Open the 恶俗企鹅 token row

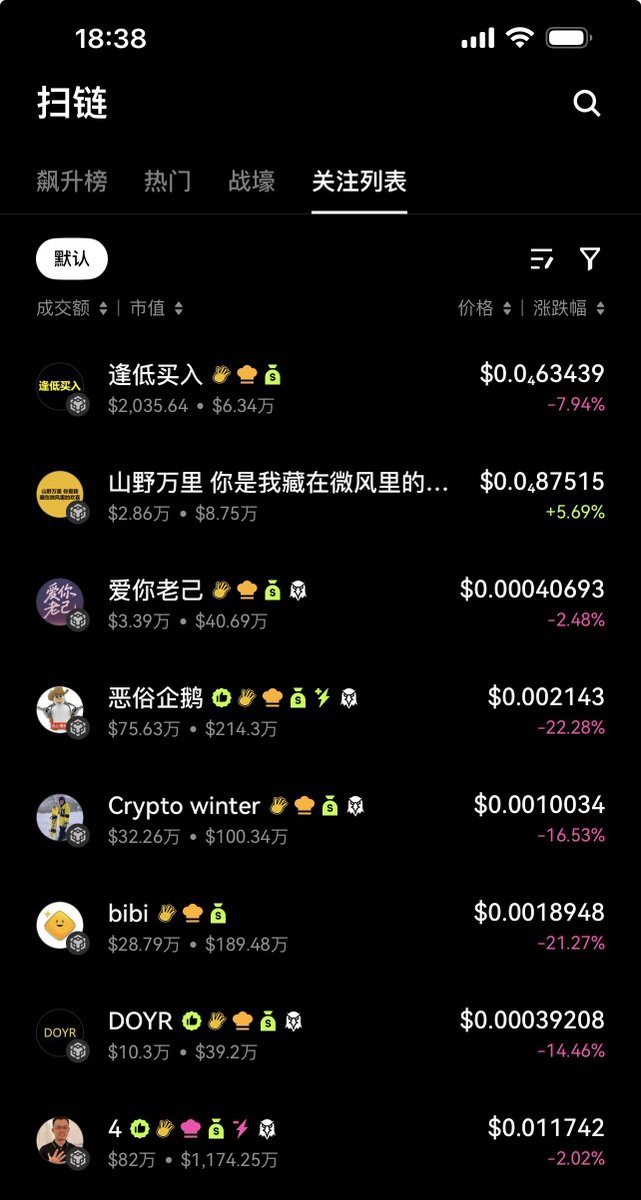click(320, 712)
